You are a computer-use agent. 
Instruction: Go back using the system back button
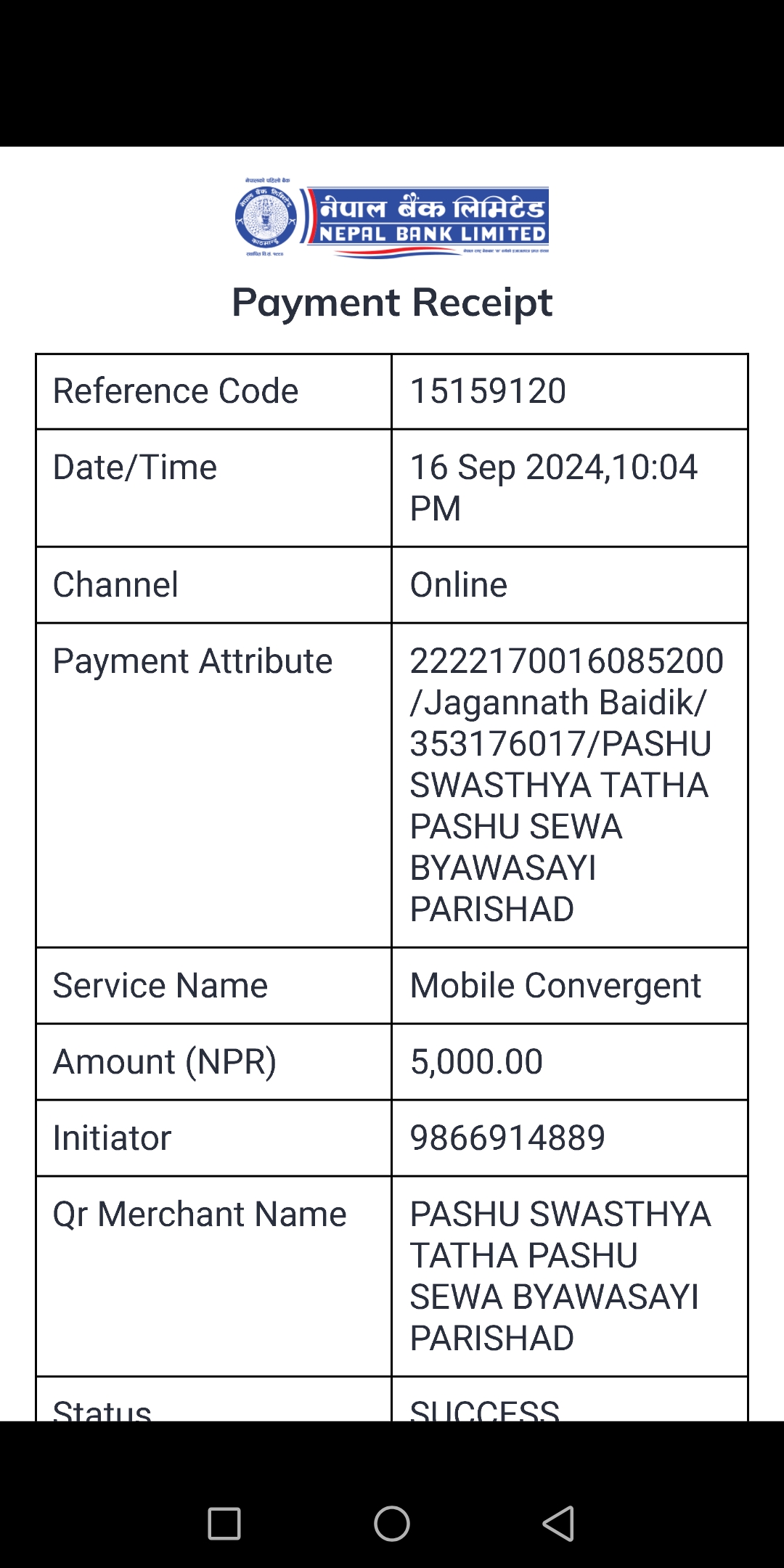559,1523
